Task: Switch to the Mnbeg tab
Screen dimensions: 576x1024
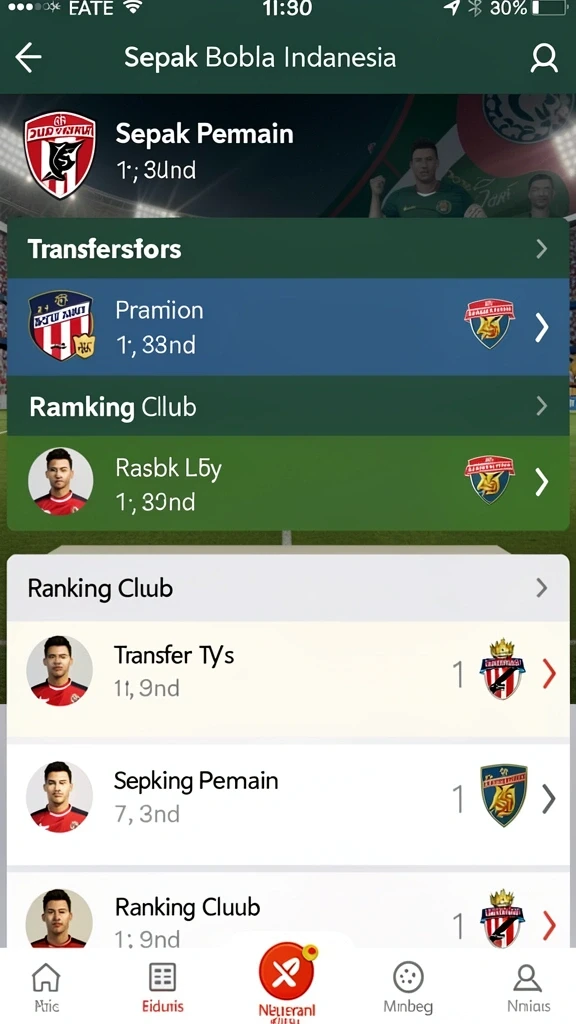Action: point(408,987)
